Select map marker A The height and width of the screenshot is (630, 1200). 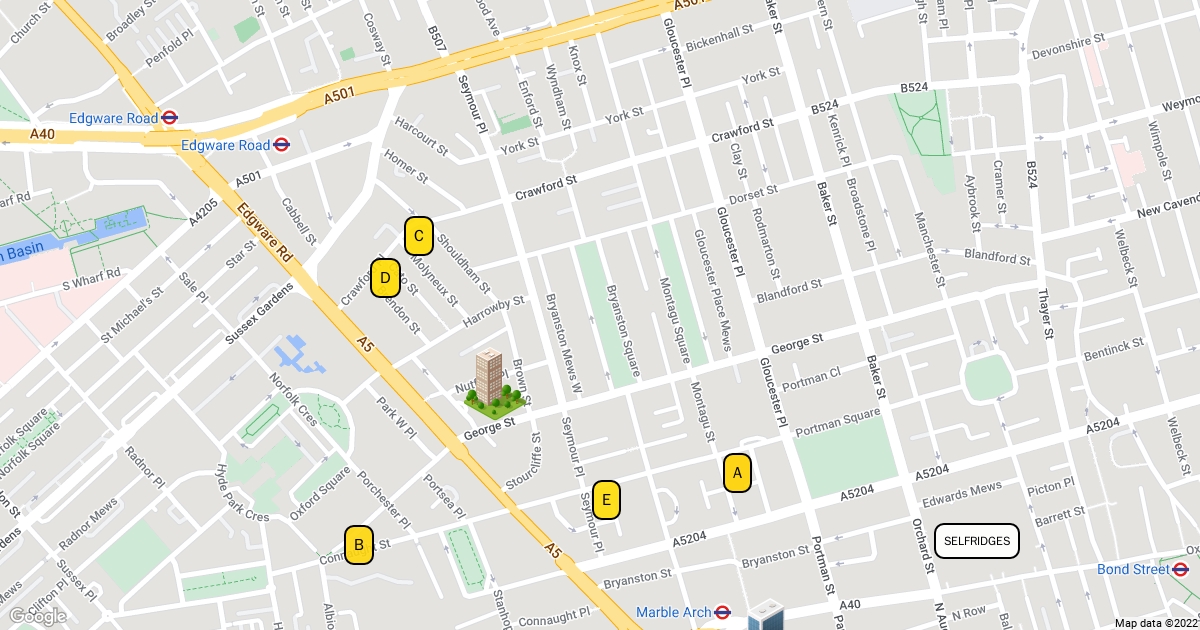[737, 474]
